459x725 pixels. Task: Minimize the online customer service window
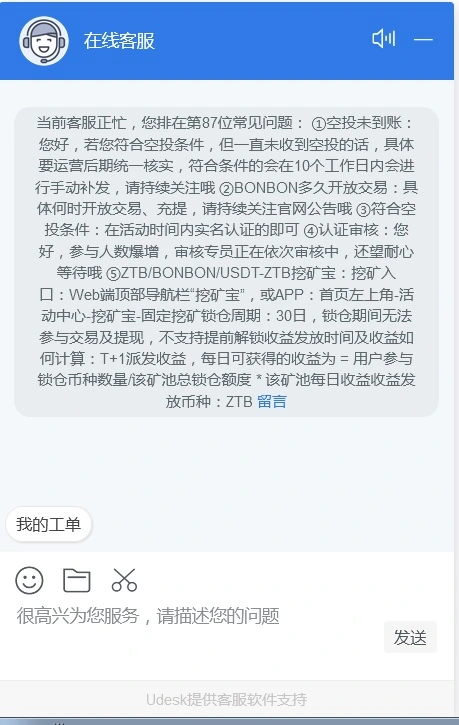point(423,40)
